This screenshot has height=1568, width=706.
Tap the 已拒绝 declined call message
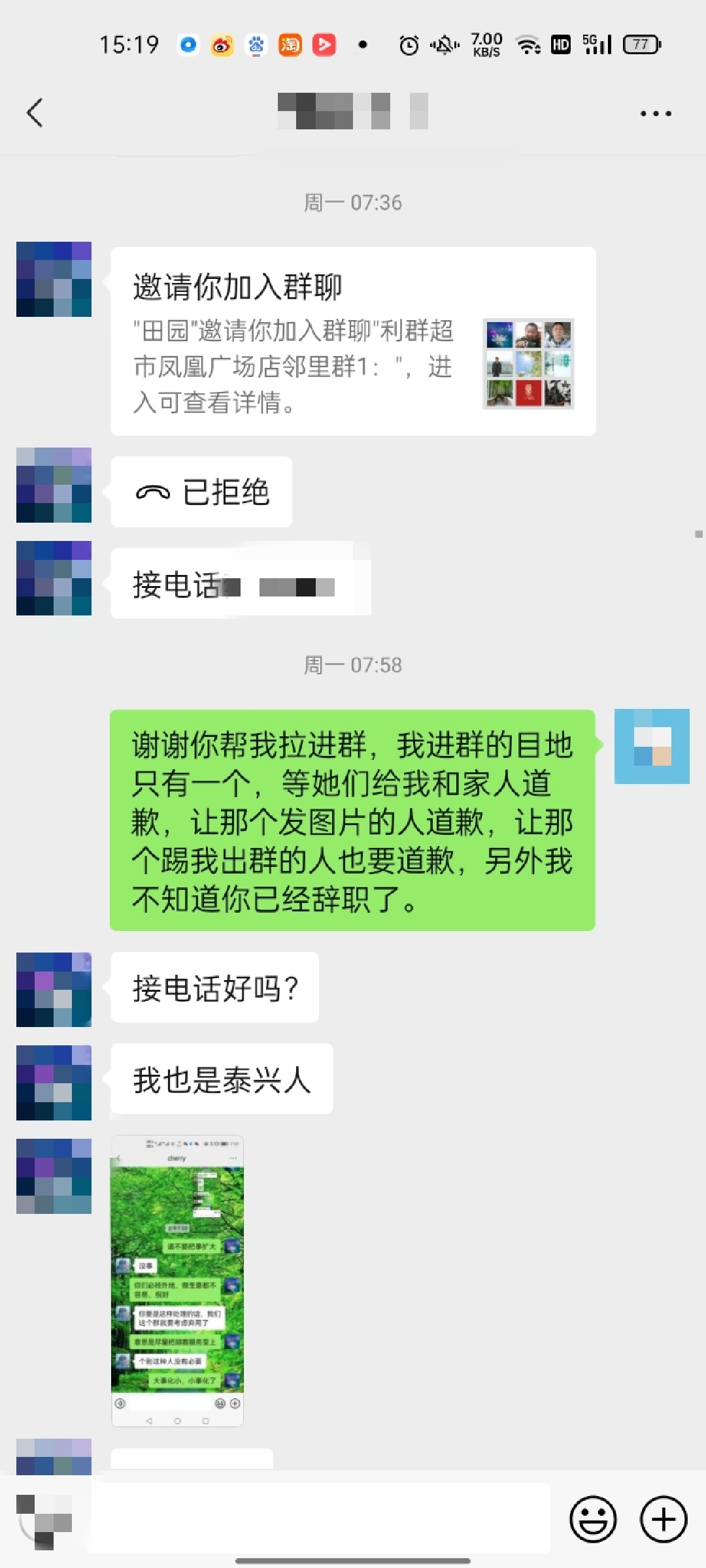(x=201, y=492)
